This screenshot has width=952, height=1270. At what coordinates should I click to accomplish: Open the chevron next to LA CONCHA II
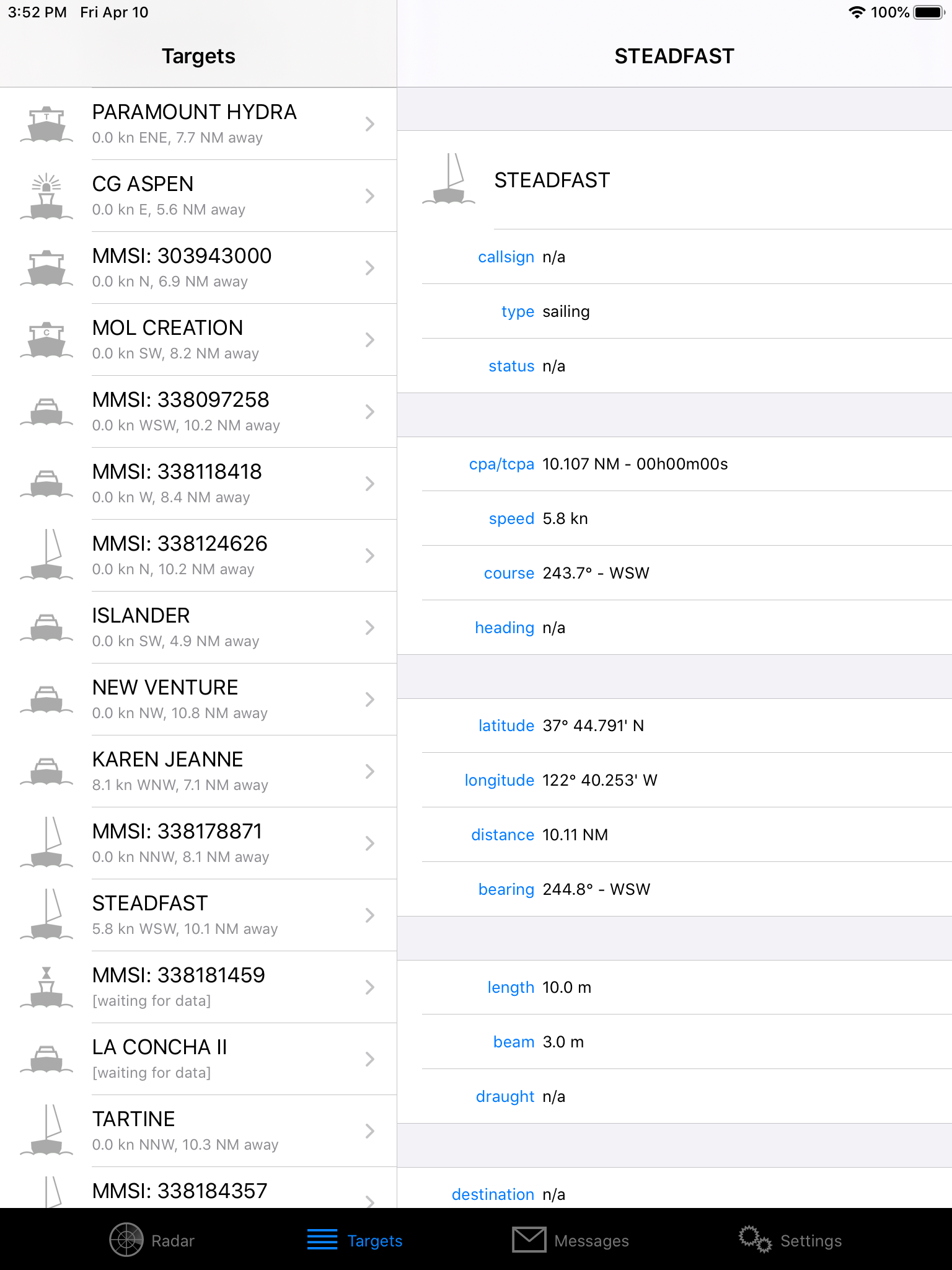[x=370, y=1059]
